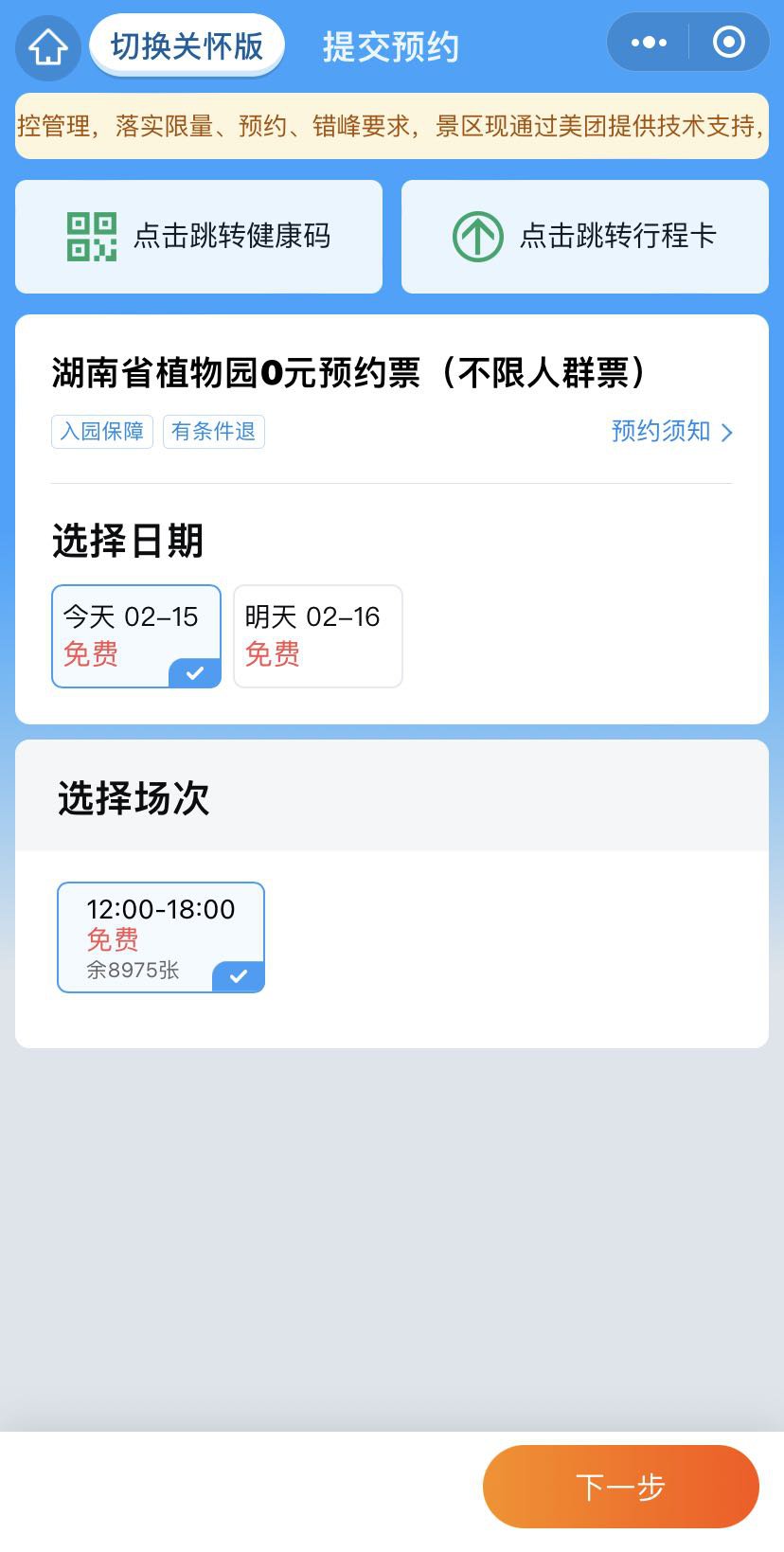Switch to care mode (切换关怀版)
Viewport: 784px width, 1552px height.
[187, 45]
